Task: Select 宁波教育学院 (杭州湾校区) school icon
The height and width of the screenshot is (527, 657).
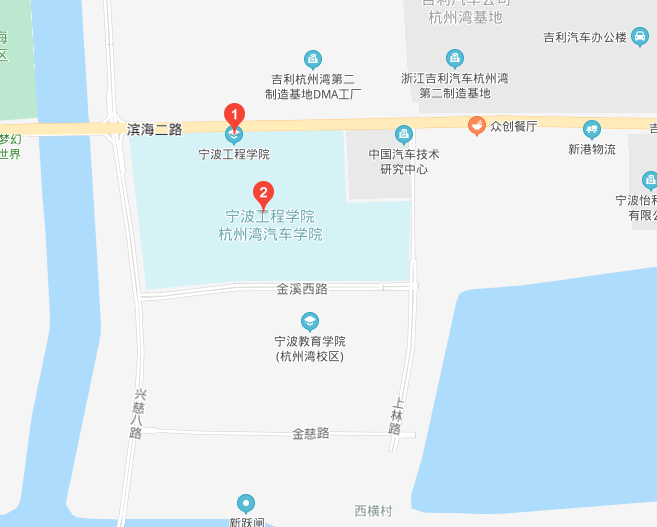Action: tap(311, 321)
